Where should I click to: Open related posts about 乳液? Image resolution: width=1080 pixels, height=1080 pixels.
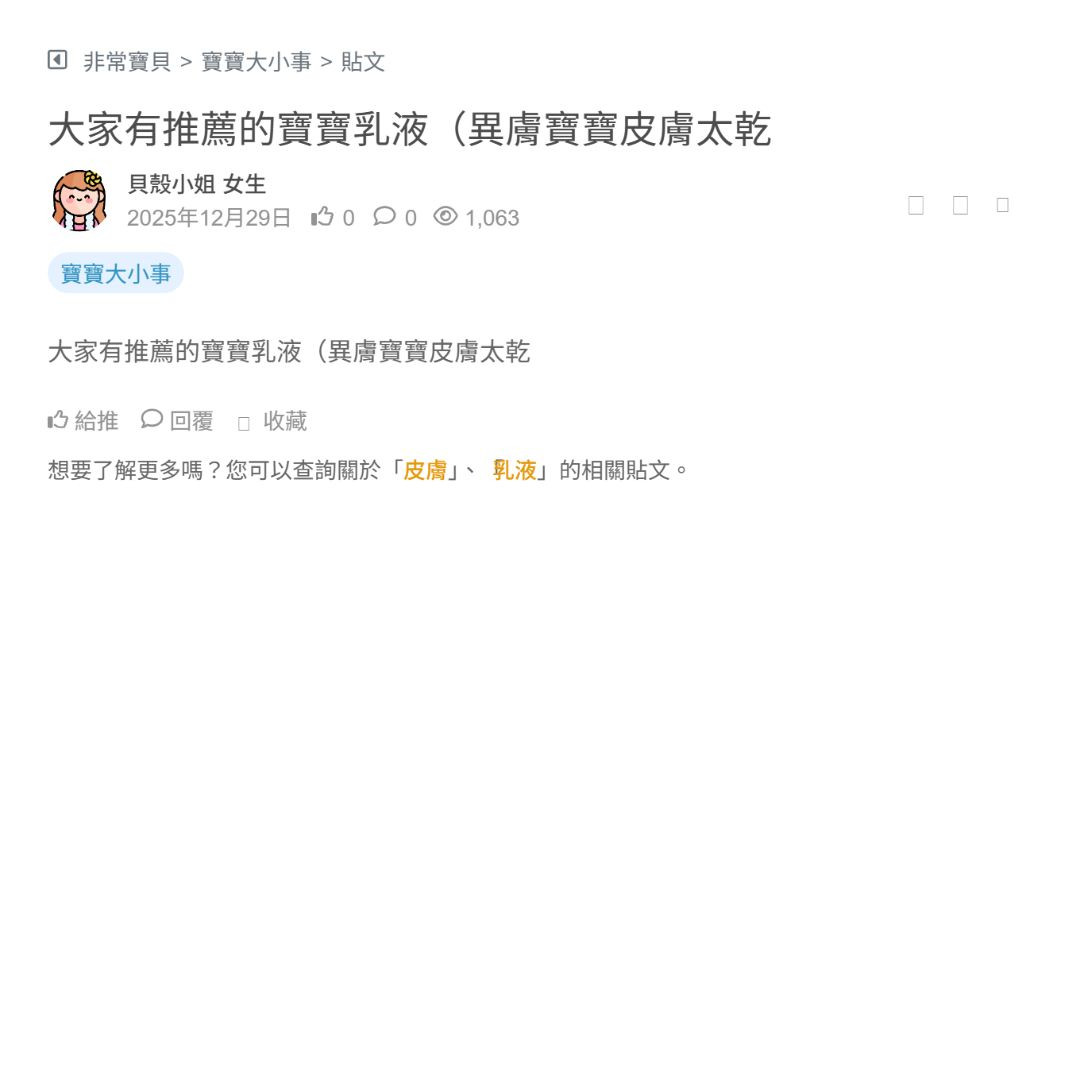[x=515, y=470]
